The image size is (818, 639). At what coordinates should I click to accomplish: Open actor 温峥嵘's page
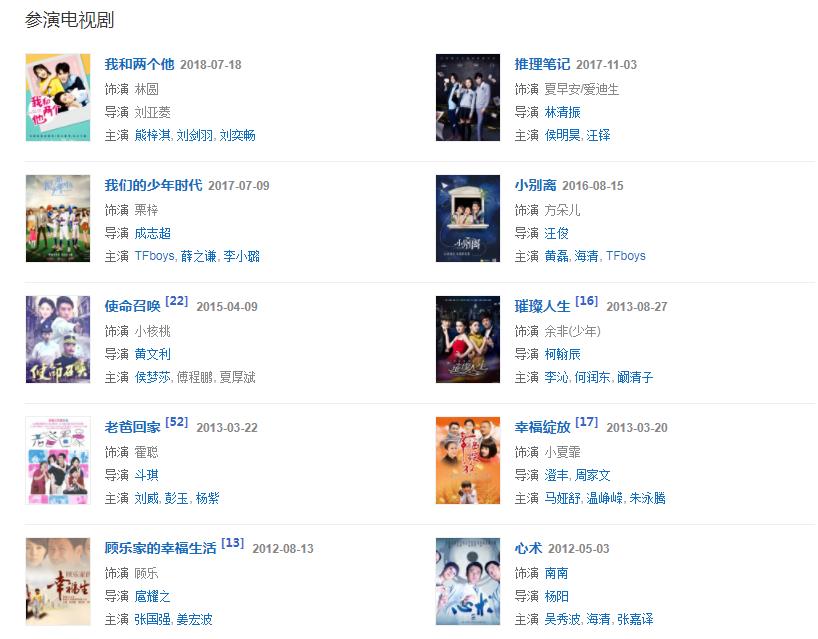[x=604, y=498]
